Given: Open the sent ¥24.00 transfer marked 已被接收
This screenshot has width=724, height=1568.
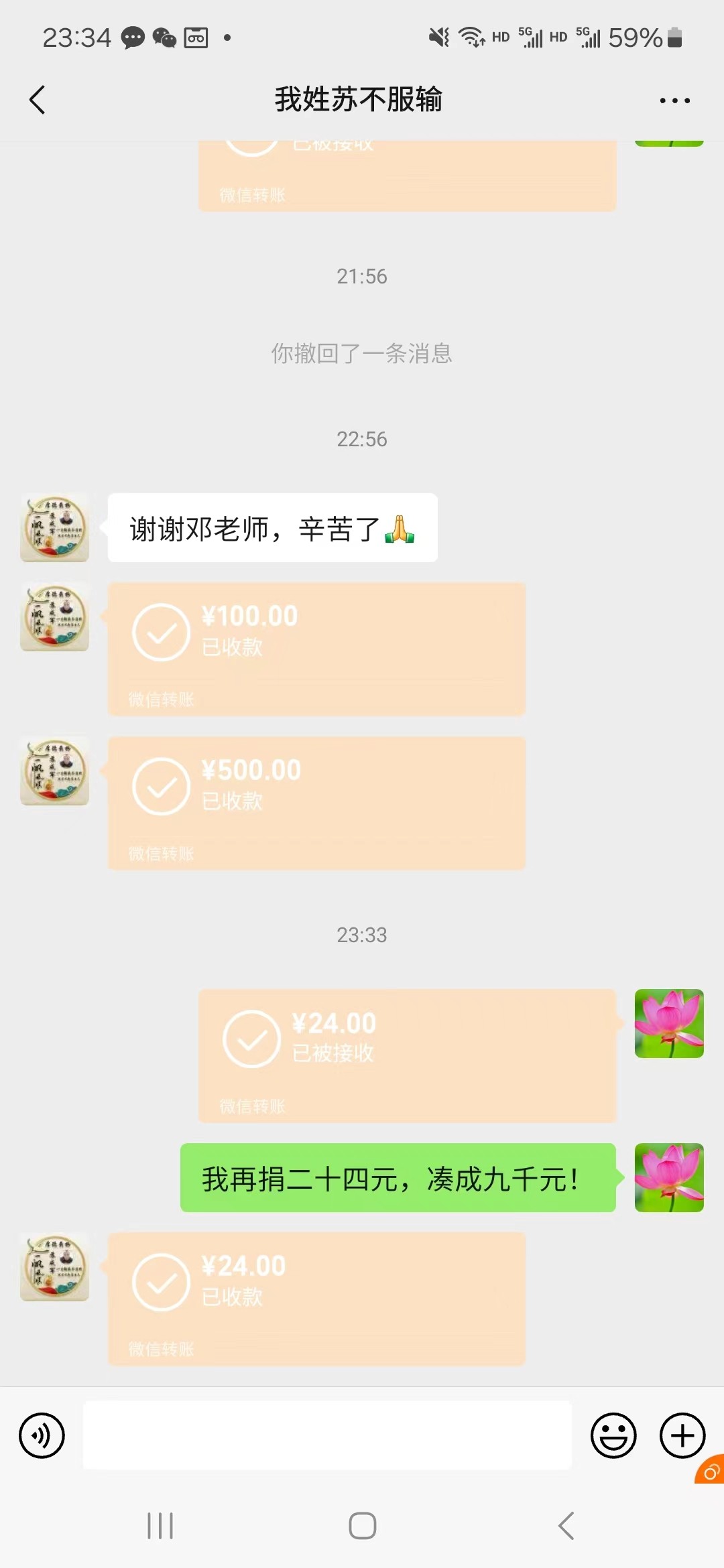Looking at the screenshot, I should (407, 1055).
